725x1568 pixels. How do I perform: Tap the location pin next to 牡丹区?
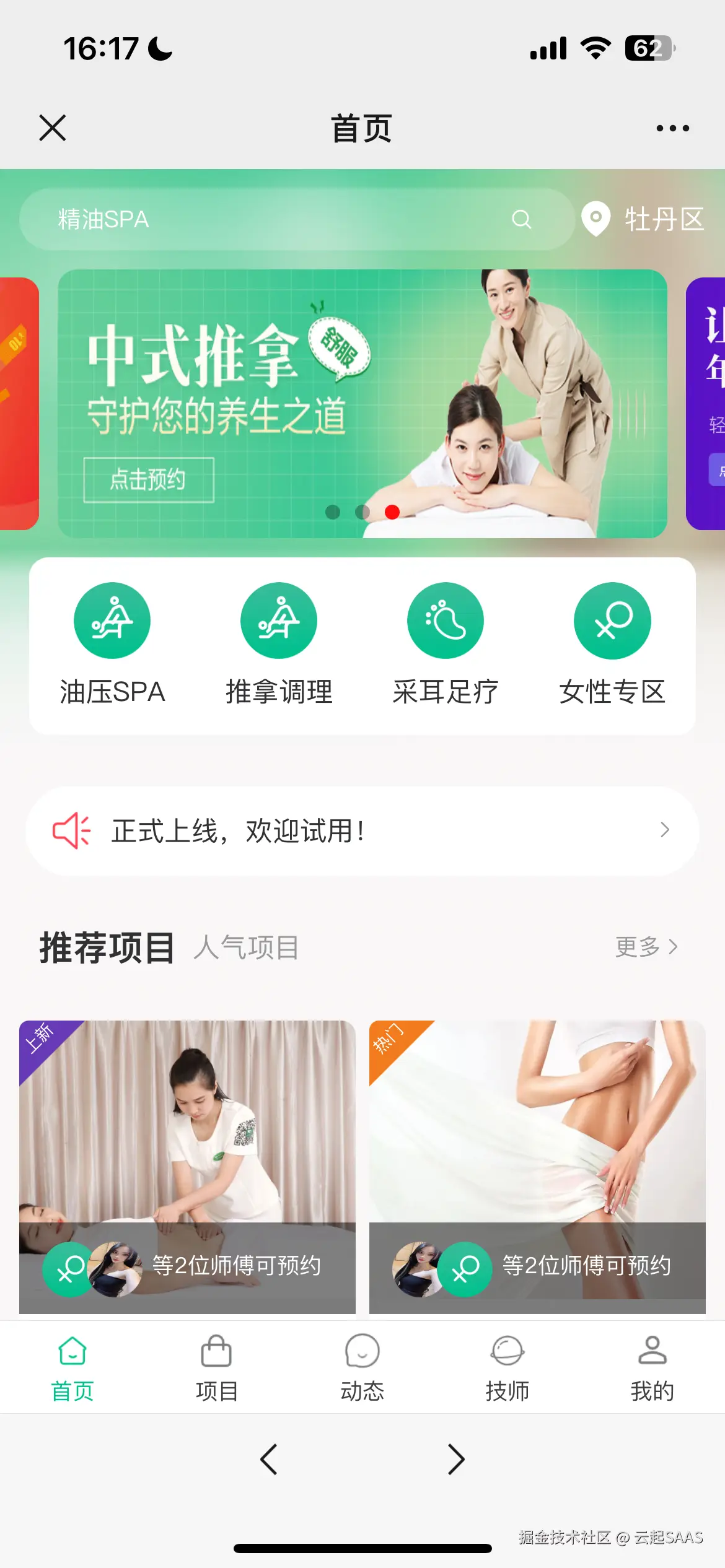[x=596, y=219]
